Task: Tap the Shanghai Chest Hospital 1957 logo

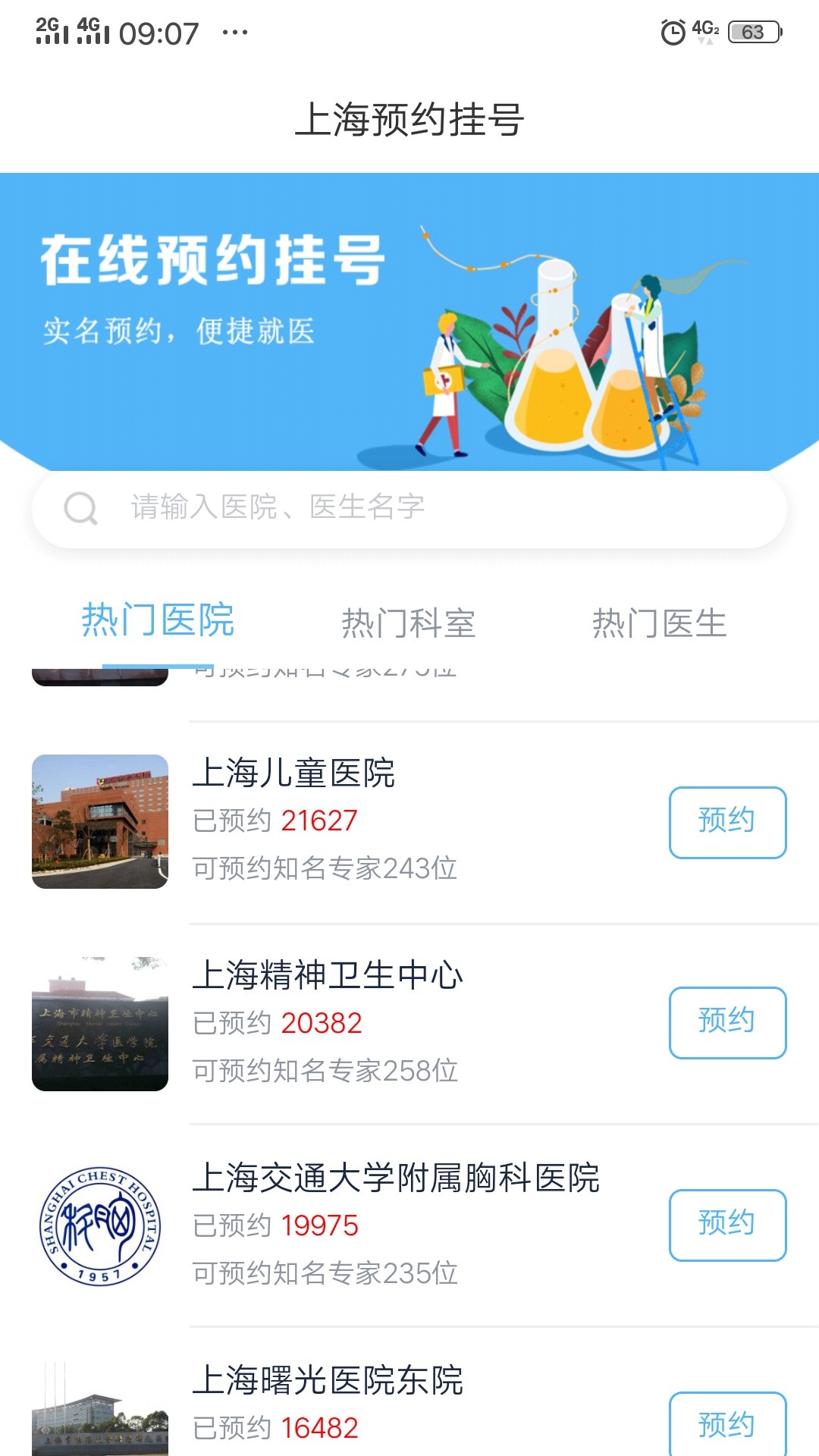Action: tap(100, 1225)
